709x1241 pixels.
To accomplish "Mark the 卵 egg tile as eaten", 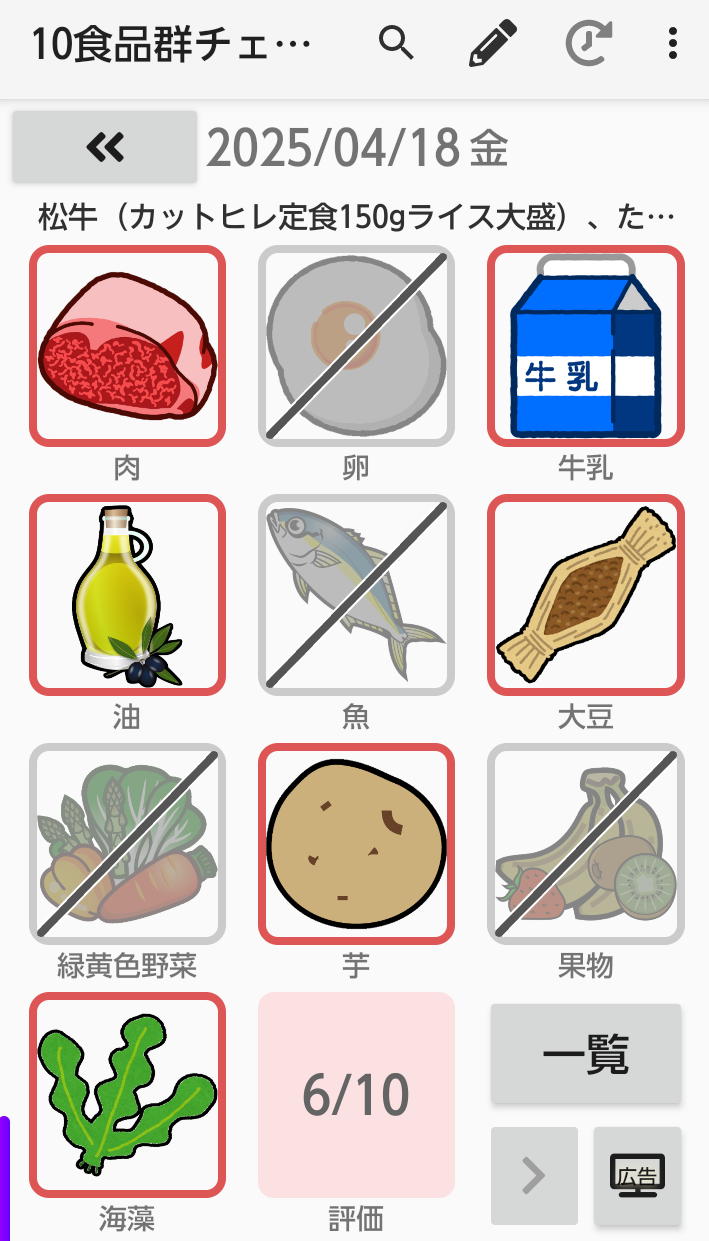I will tap(356, 345).
